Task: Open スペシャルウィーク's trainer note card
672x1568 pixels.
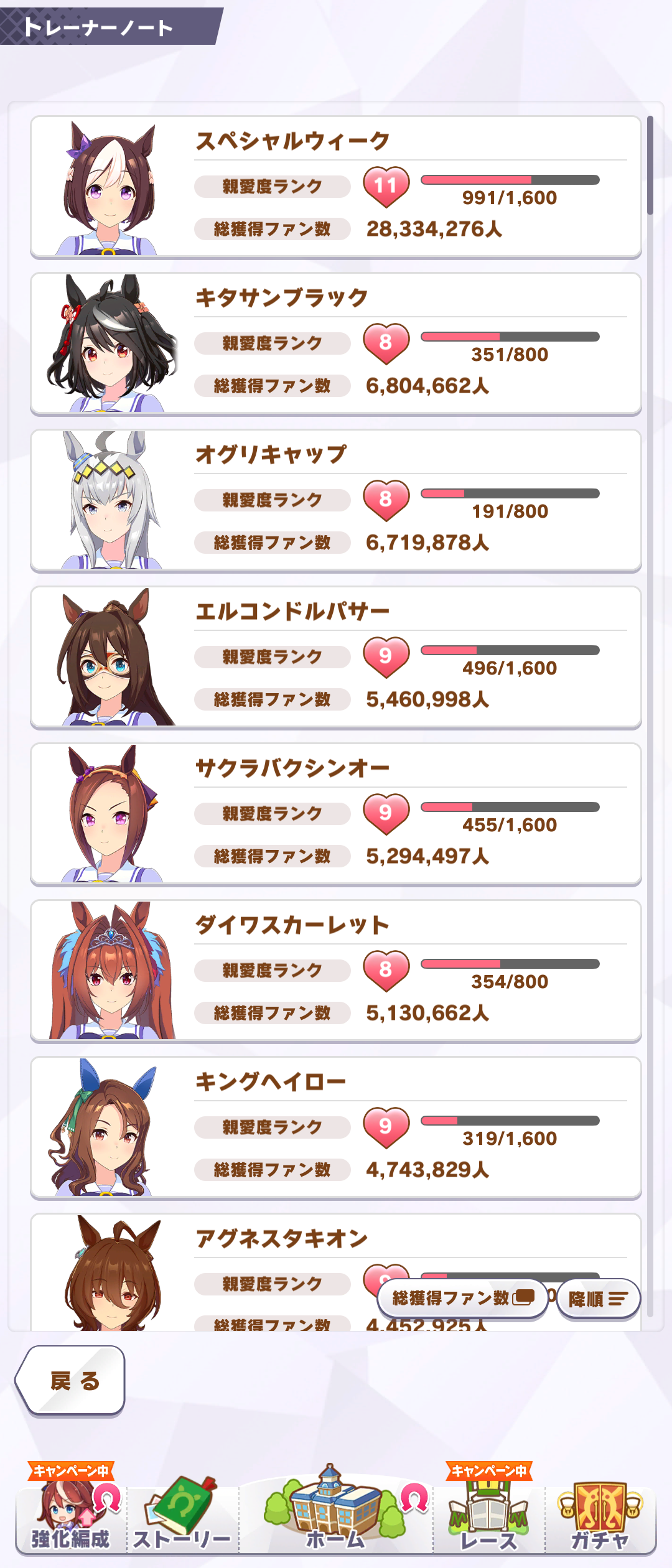Action: tap(336, 187)
